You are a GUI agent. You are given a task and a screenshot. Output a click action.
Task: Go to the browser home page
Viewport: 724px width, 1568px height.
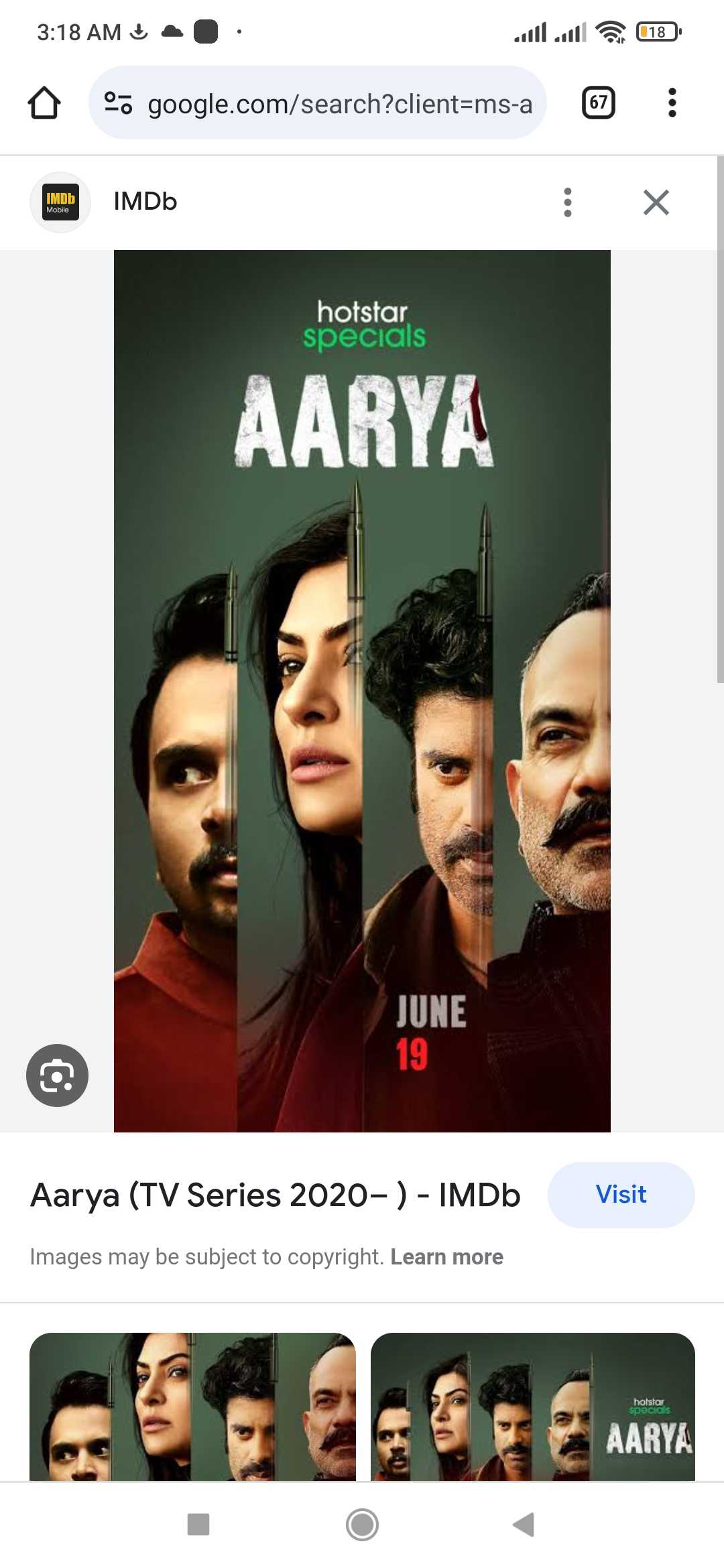coord(44,103)
